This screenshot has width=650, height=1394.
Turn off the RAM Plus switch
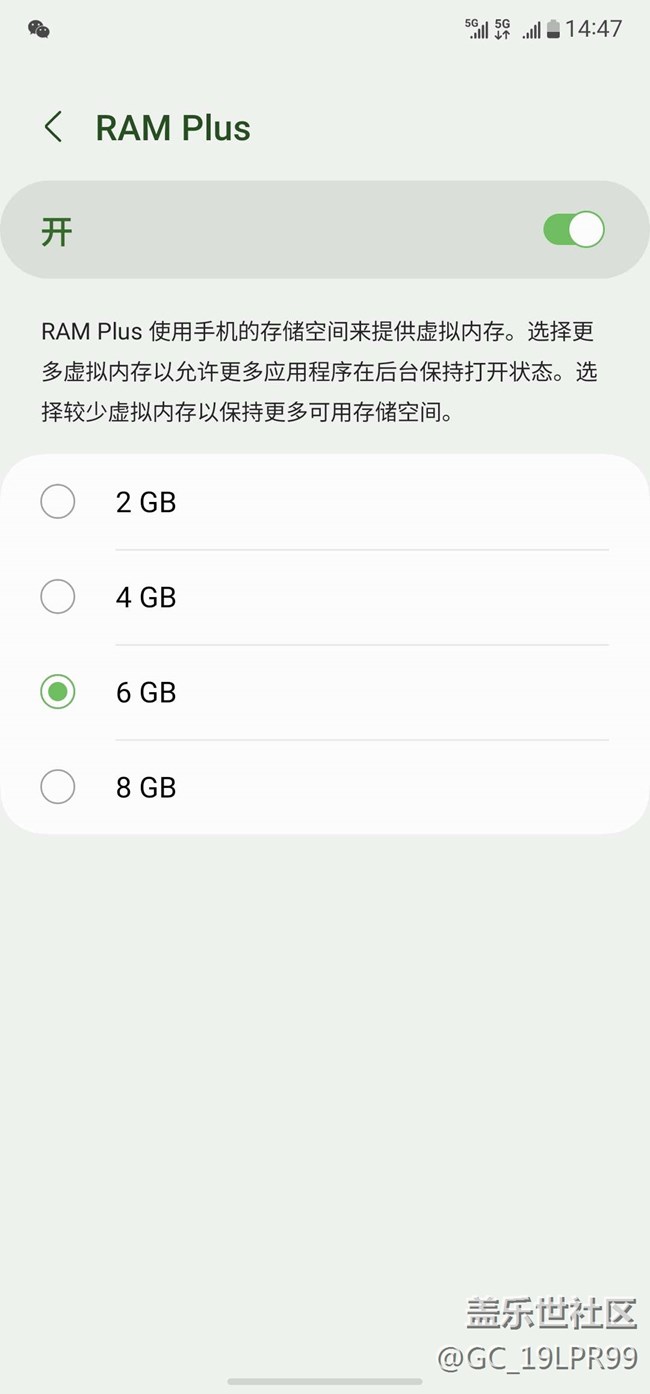coord(574,230)
